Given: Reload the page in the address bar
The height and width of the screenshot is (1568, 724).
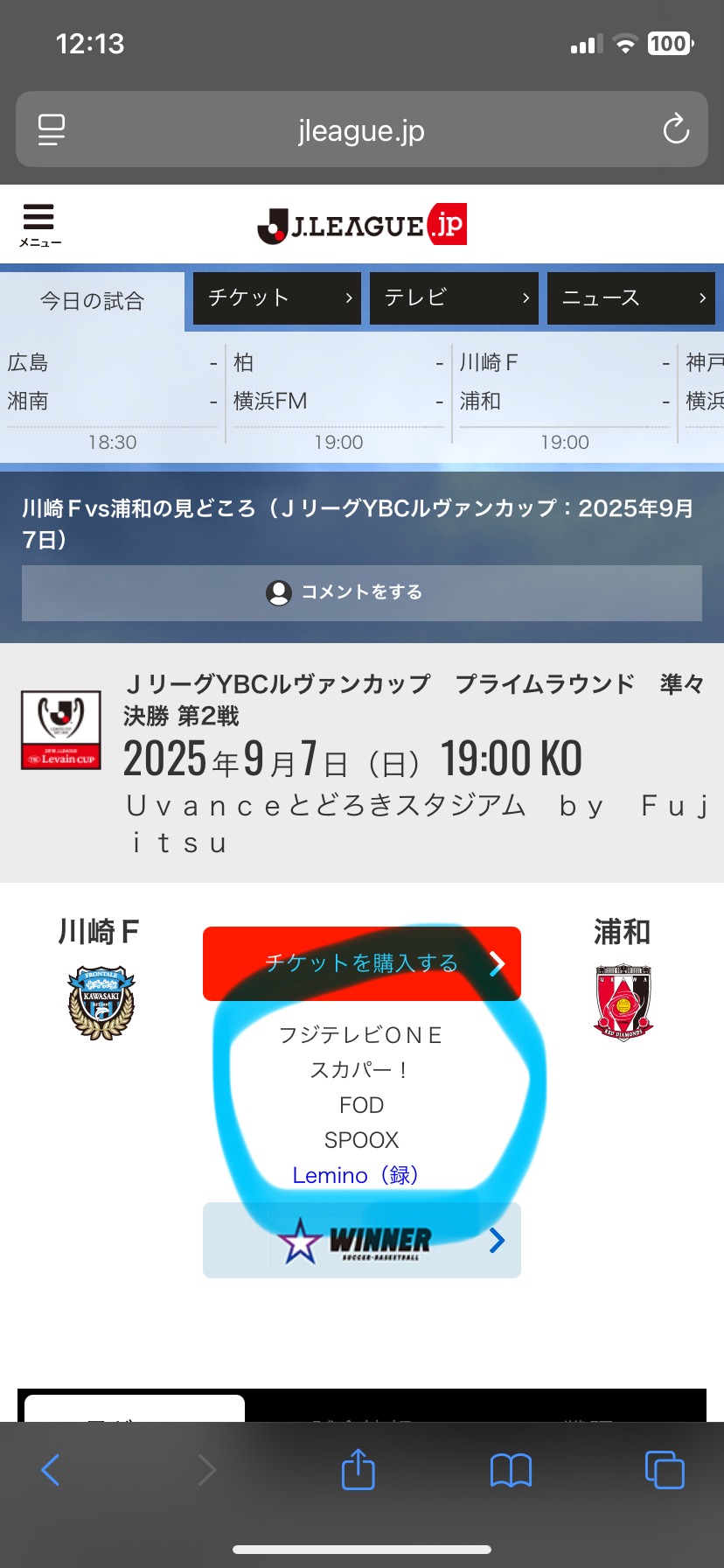Looking at the screenshot, I should [x=676, y=129].
